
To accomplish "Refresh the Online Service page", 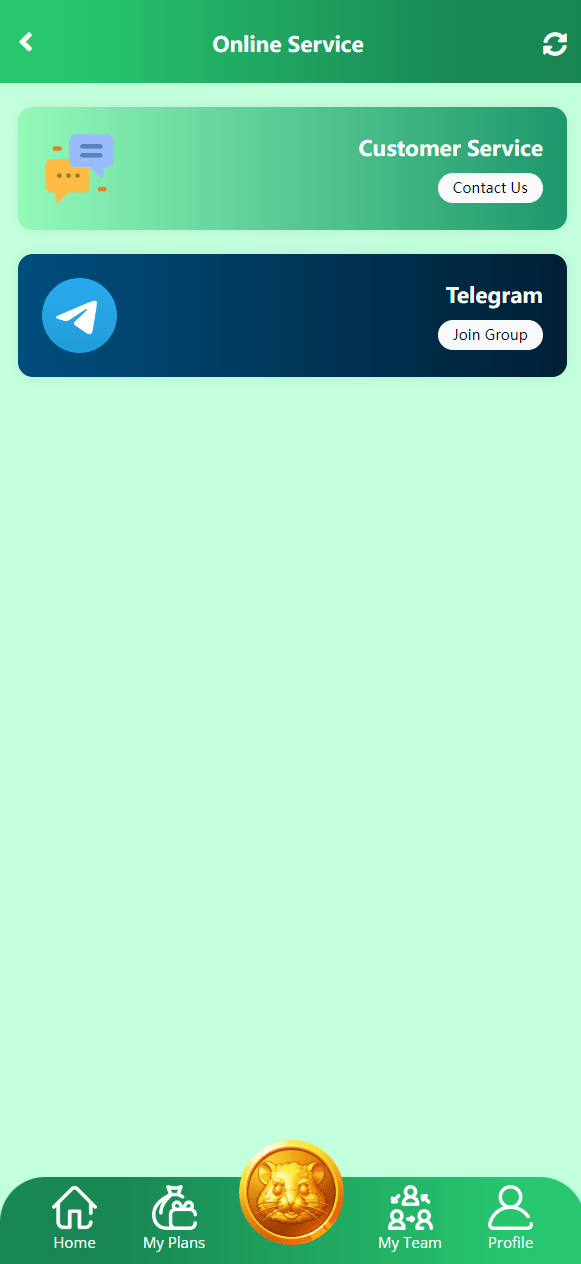I will click(555, 44).
